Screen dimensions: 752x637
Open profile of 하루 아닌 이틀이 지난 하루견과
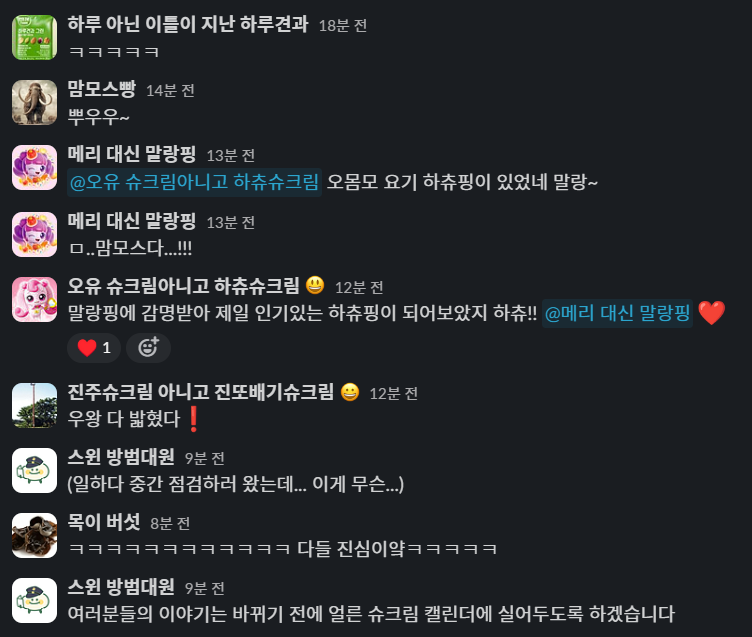(x=188, y=24)
